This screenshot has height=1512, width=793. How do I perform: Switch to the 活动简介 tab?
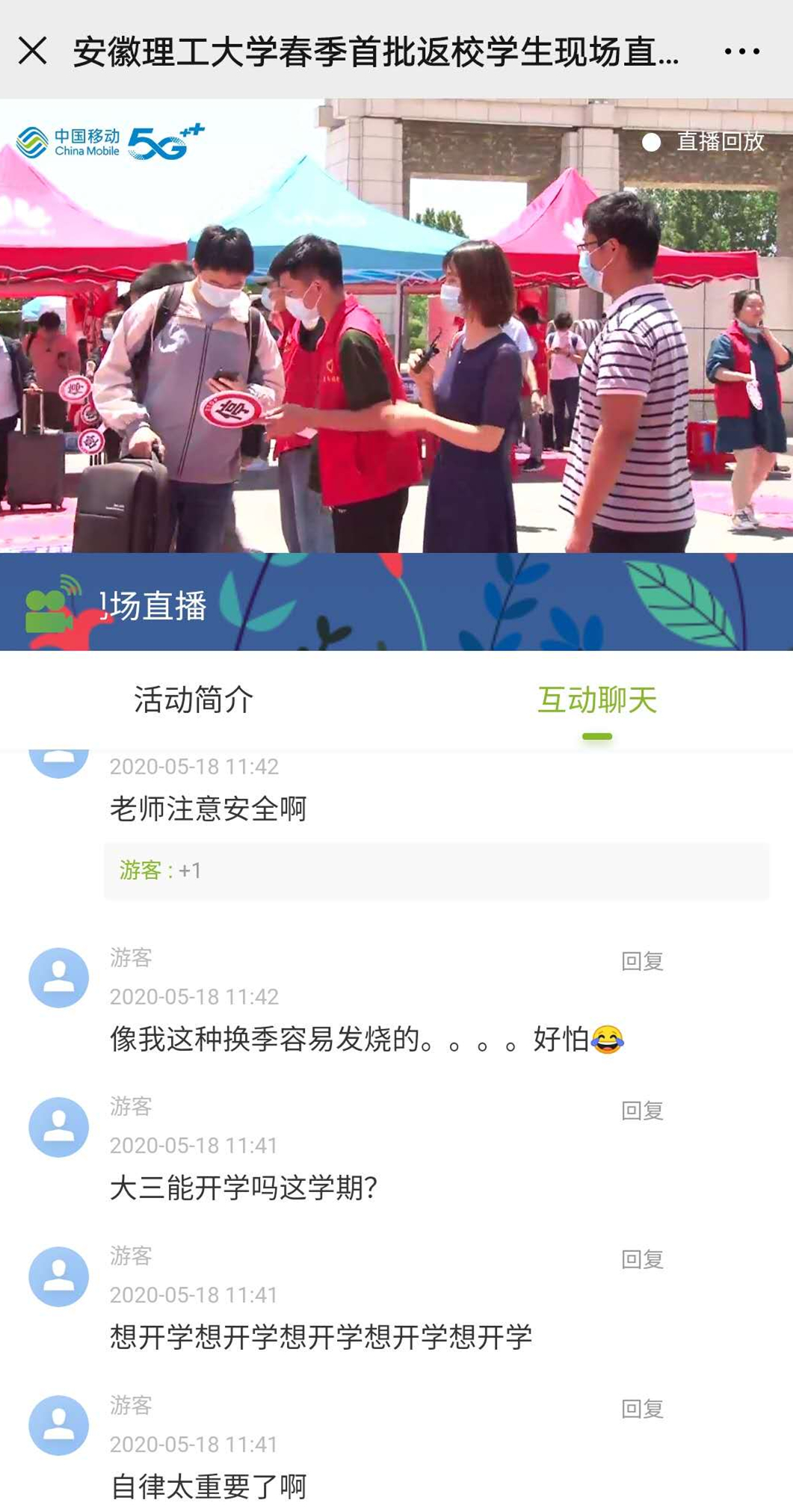click(194, 700)
